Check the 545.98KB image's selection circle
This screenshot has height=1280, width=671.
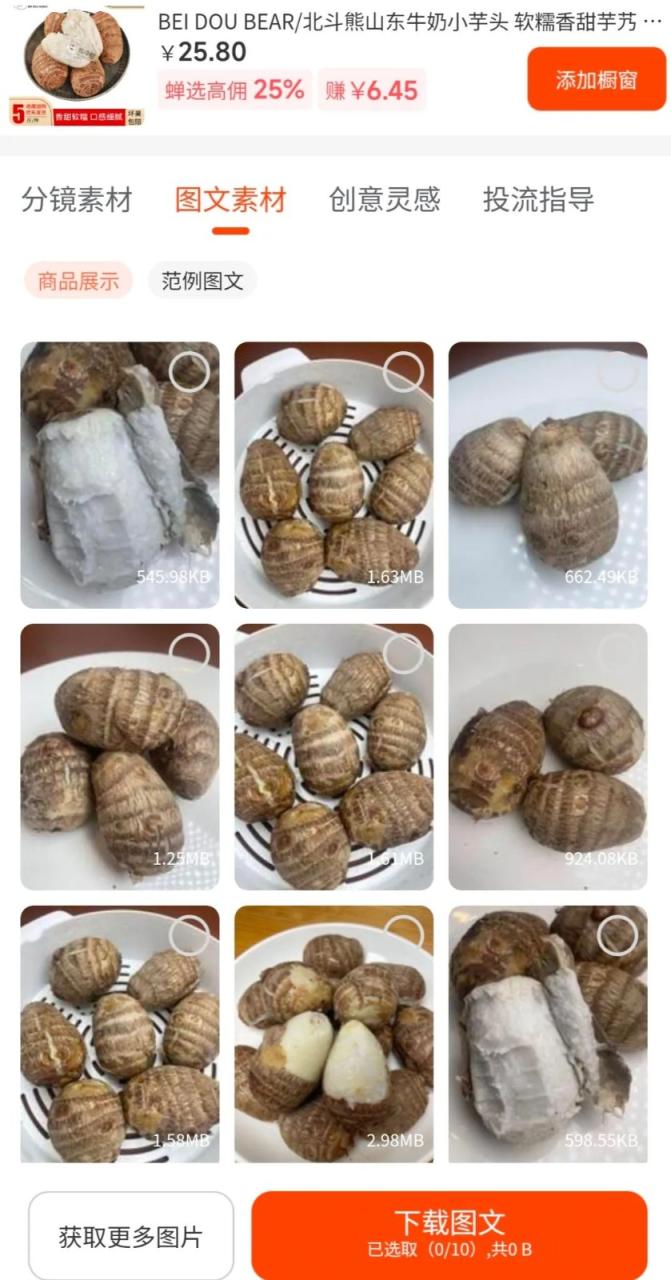click(x=189, y=372)
